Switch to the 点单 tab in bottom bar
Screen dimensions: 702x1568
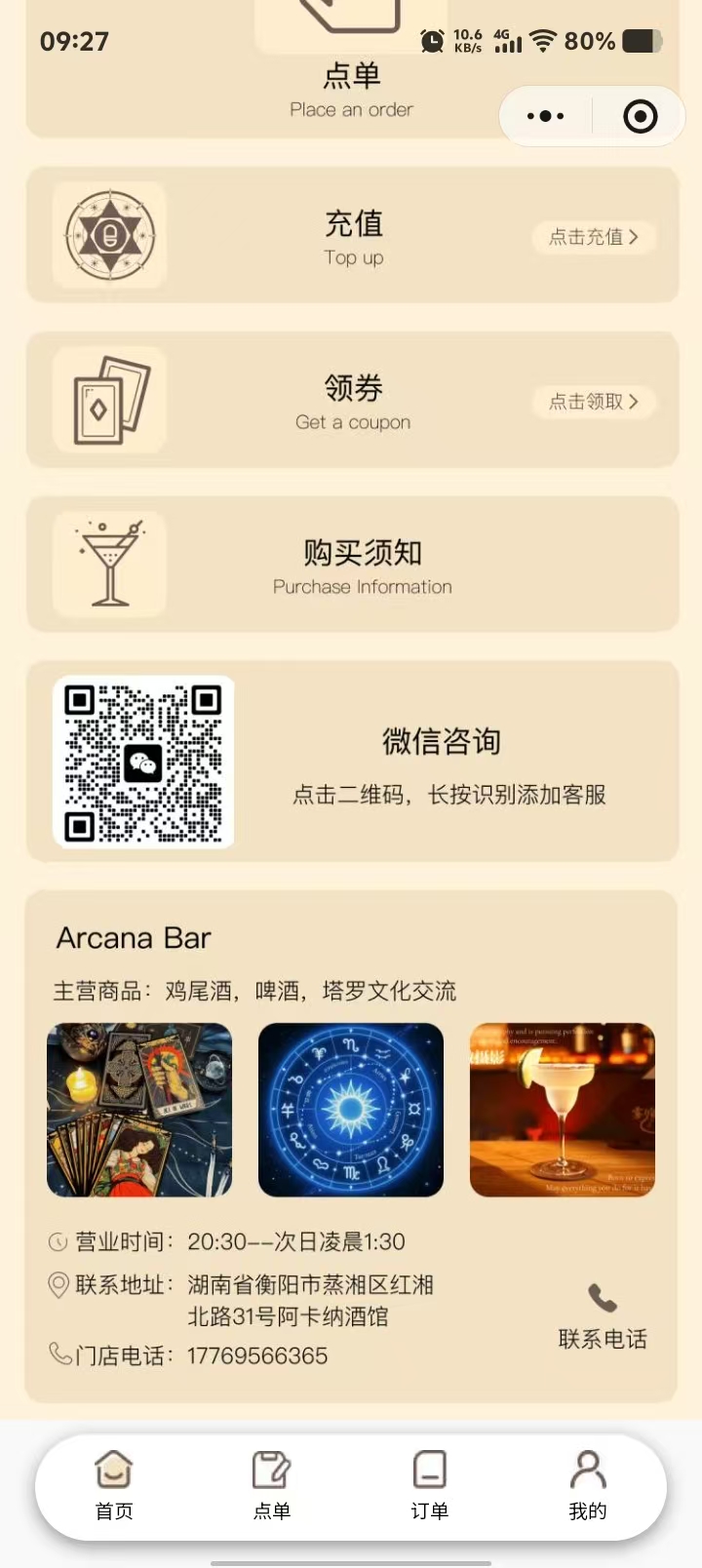[x=272, y=1485]
